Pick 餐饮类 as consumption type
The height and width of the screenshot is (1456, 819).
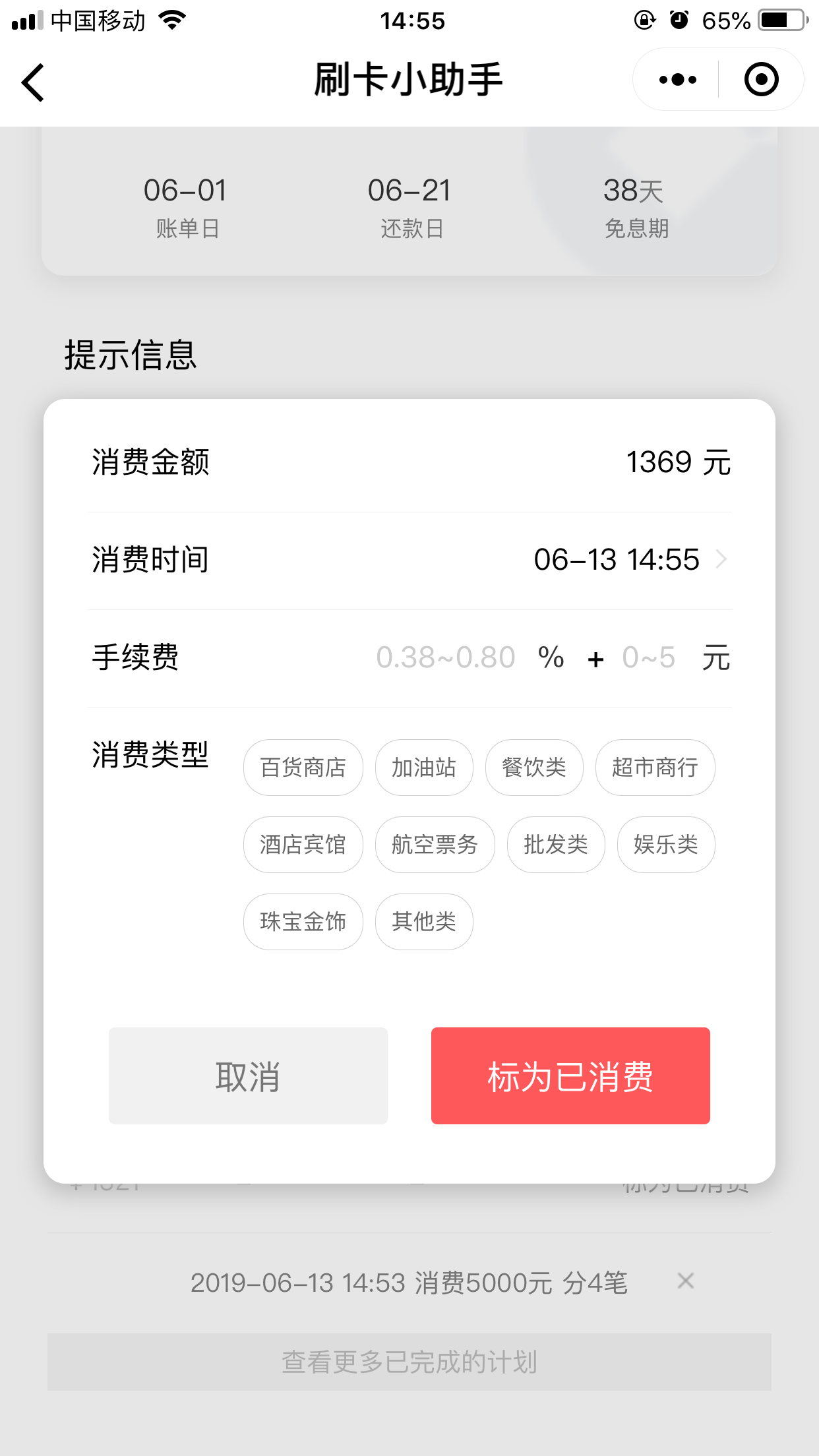(x=534, y=768)
